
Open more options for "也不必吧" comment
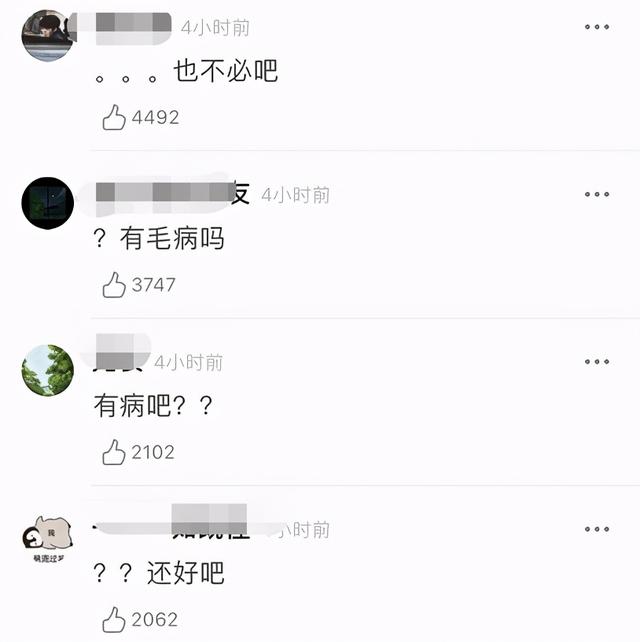coord(597,27)
